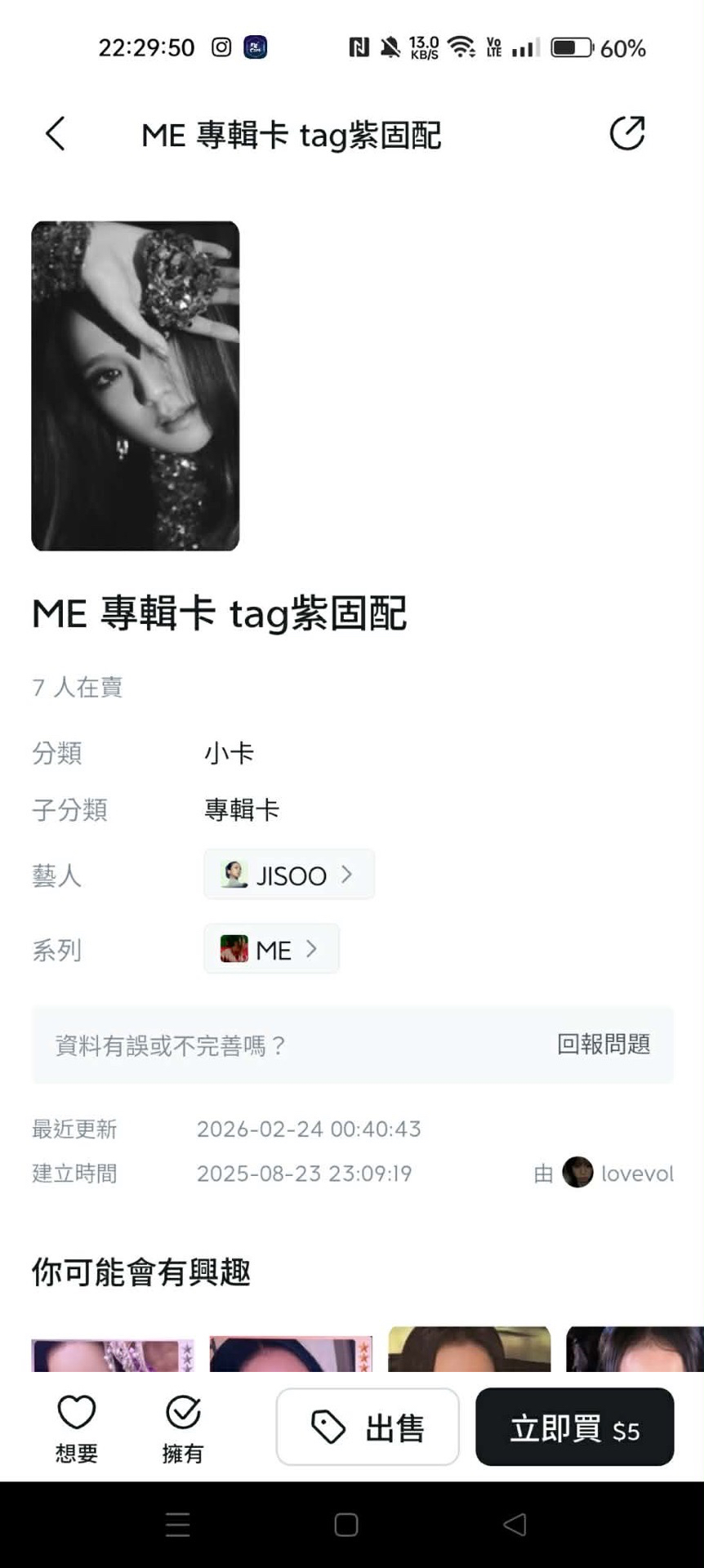Image resolution: width=704 pixels, height=1568 pixels.
Task: Toggle 擁有 to mark card as owned
Action: (182, 1425)
